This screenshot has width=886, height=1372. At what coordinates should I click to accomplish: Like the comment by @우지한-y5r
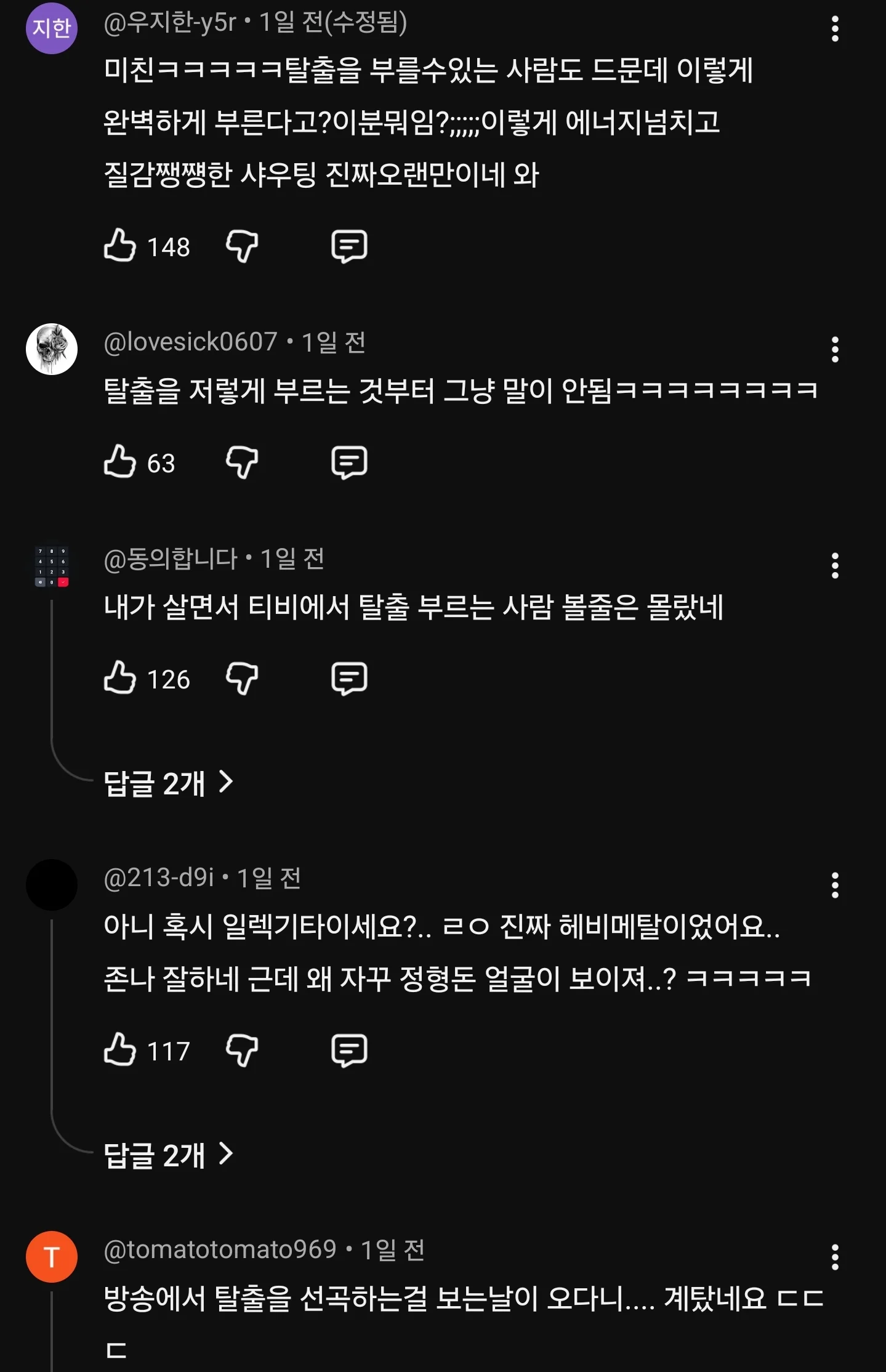point(120,246)
